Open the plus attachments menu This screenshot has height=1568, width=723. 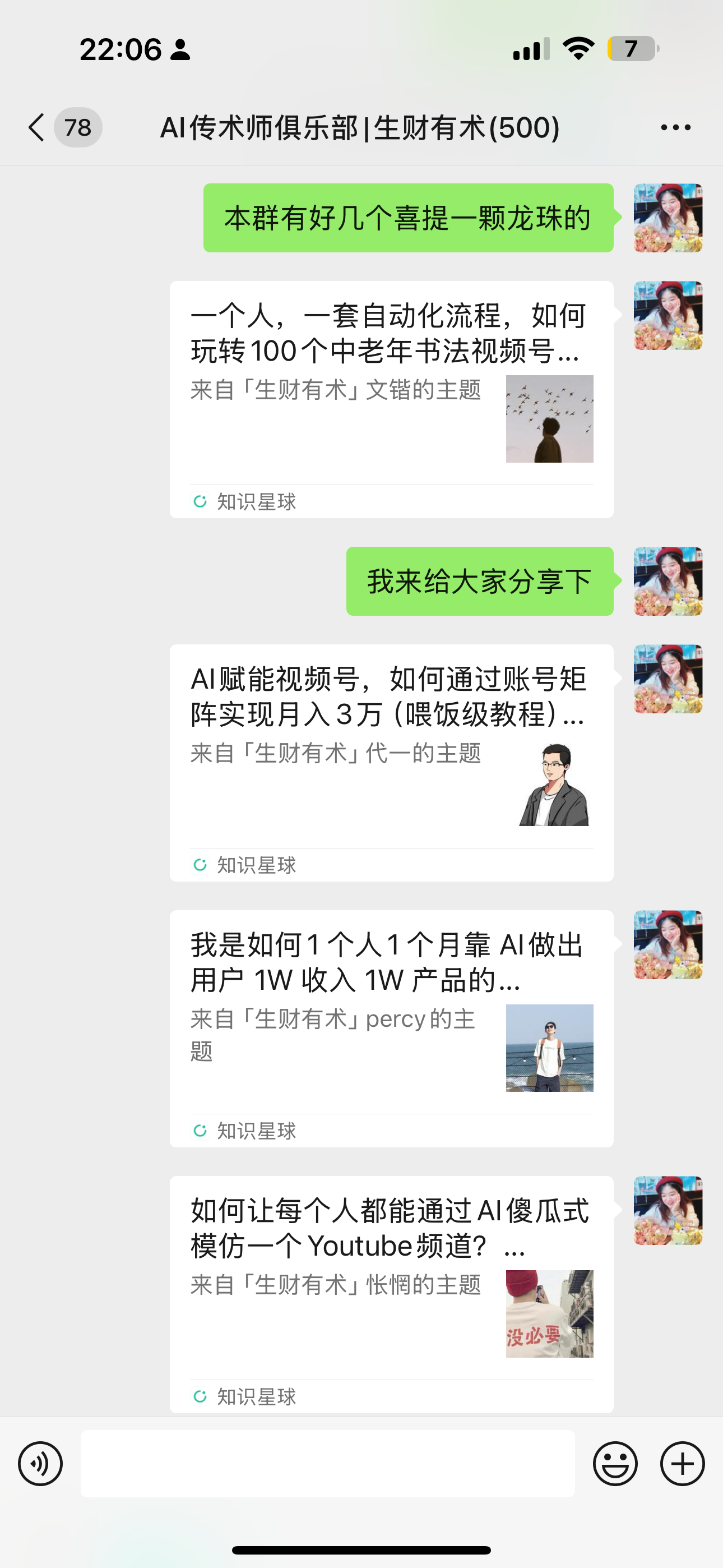(x=682, y=1463)
